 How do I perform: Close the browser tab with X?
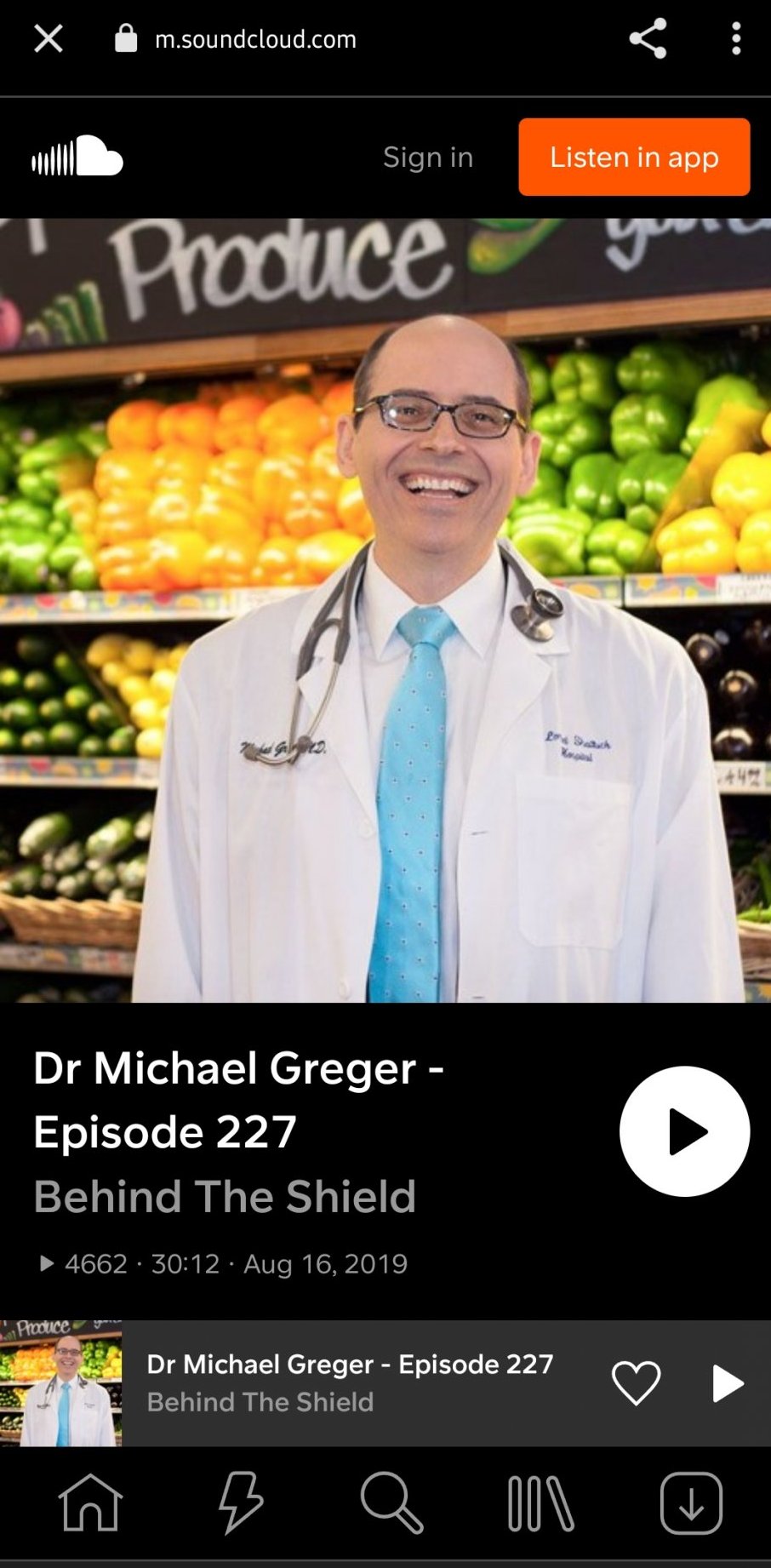click(x=49, y=38)
